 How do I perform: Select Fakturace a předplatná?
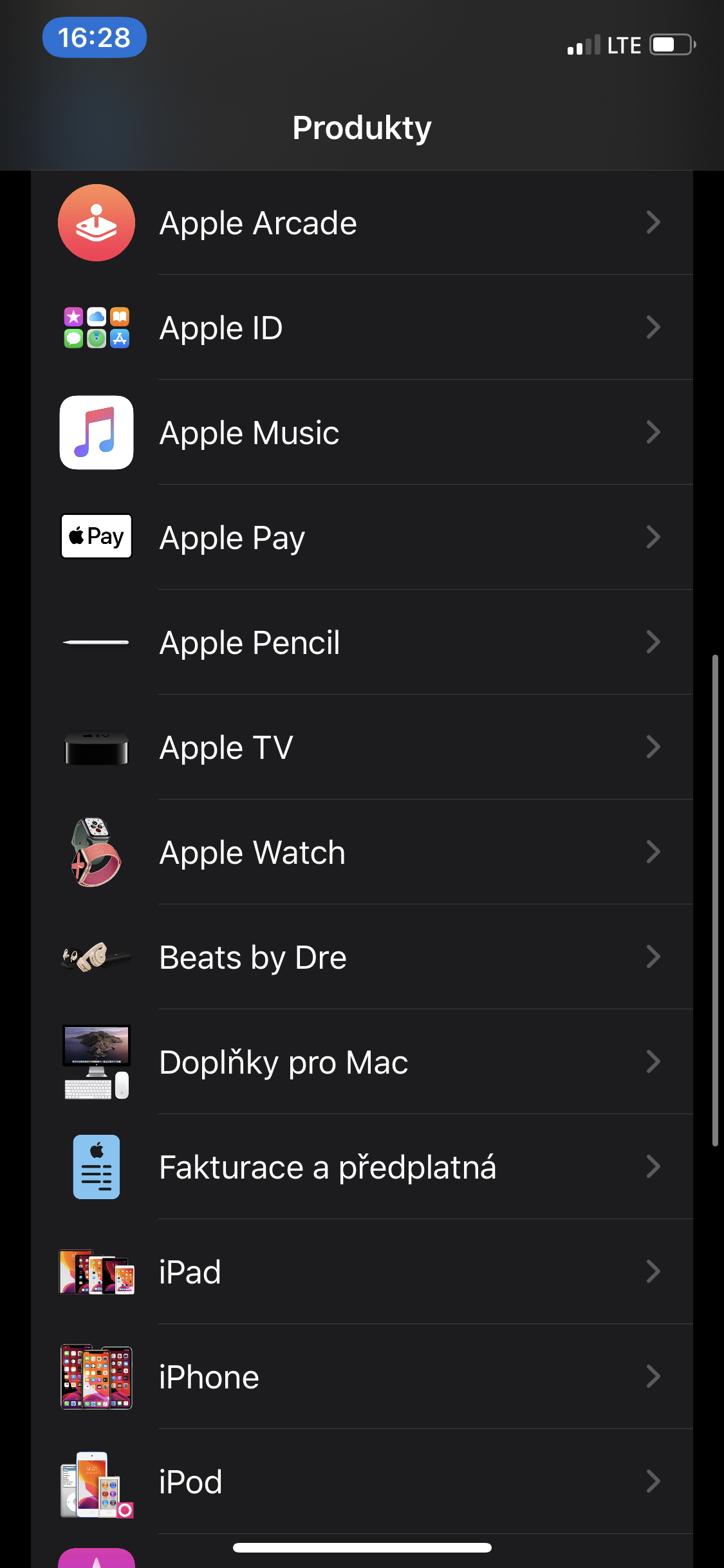pos(360,1167)
